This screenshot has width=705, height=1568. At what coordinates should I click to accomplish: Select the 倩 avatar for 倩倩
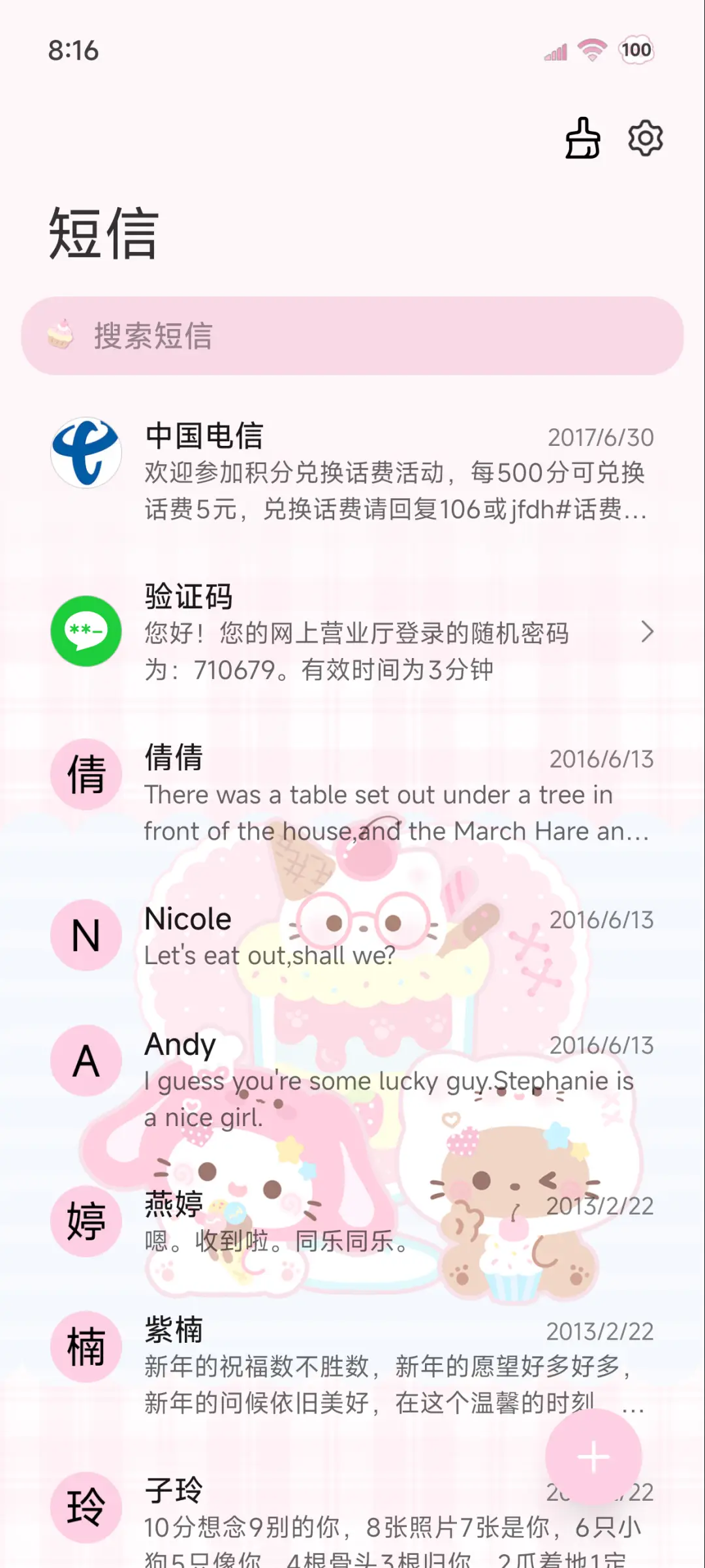86,774
